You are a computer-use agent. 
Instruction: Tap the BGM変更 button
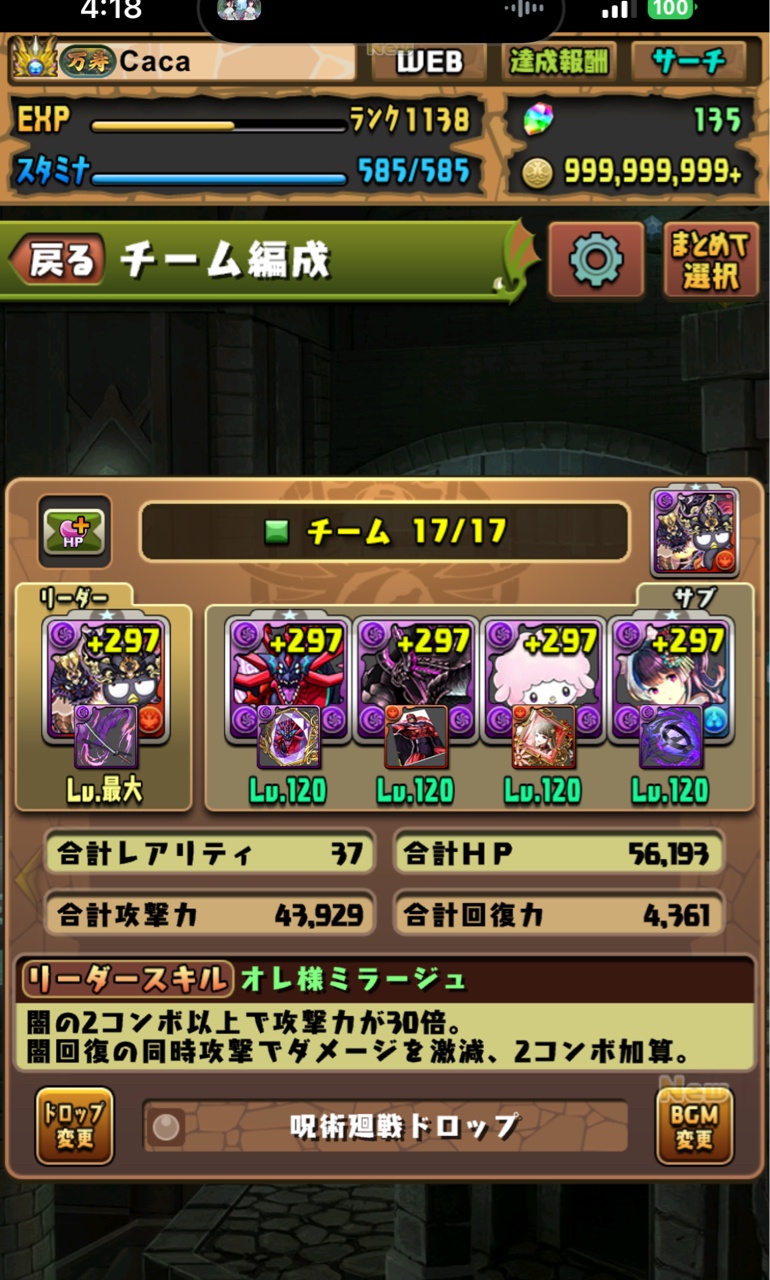tap(694, 1126)
